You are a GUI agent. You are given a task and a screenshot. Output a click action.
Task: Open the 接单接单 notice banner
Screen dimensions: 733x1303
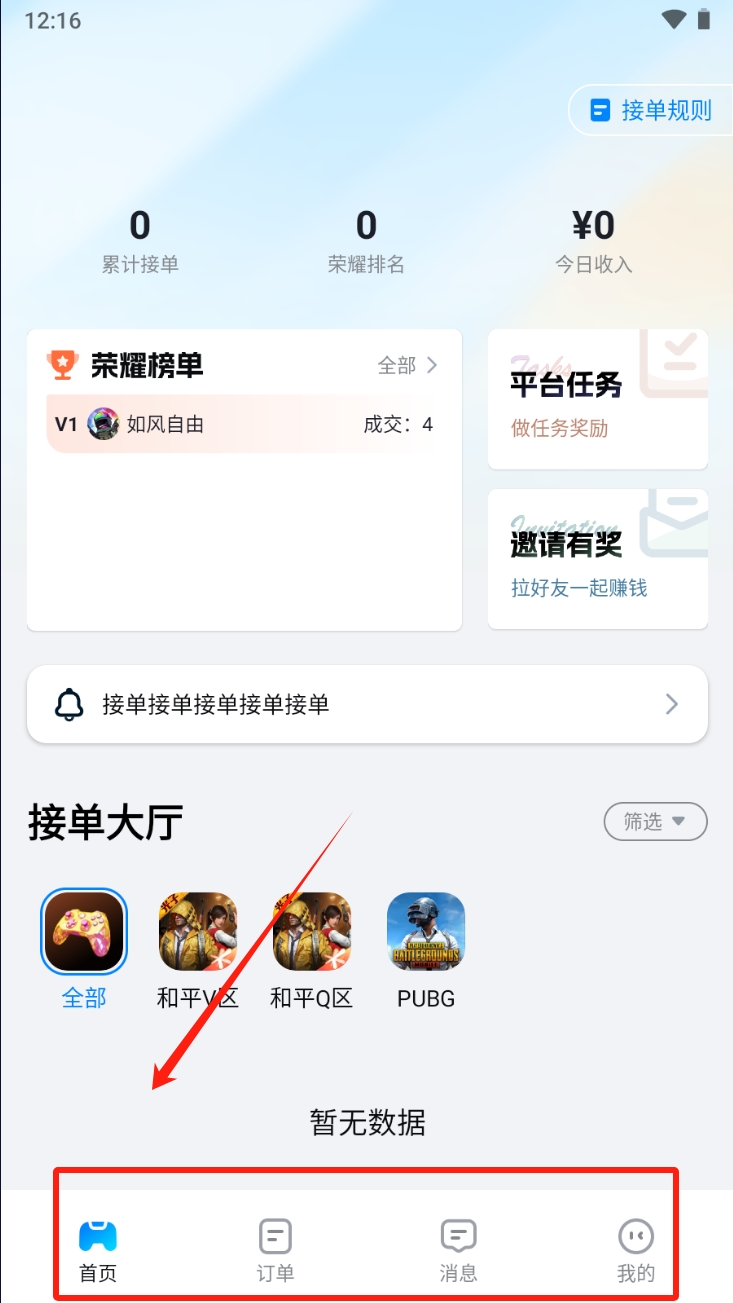point(367,705)
